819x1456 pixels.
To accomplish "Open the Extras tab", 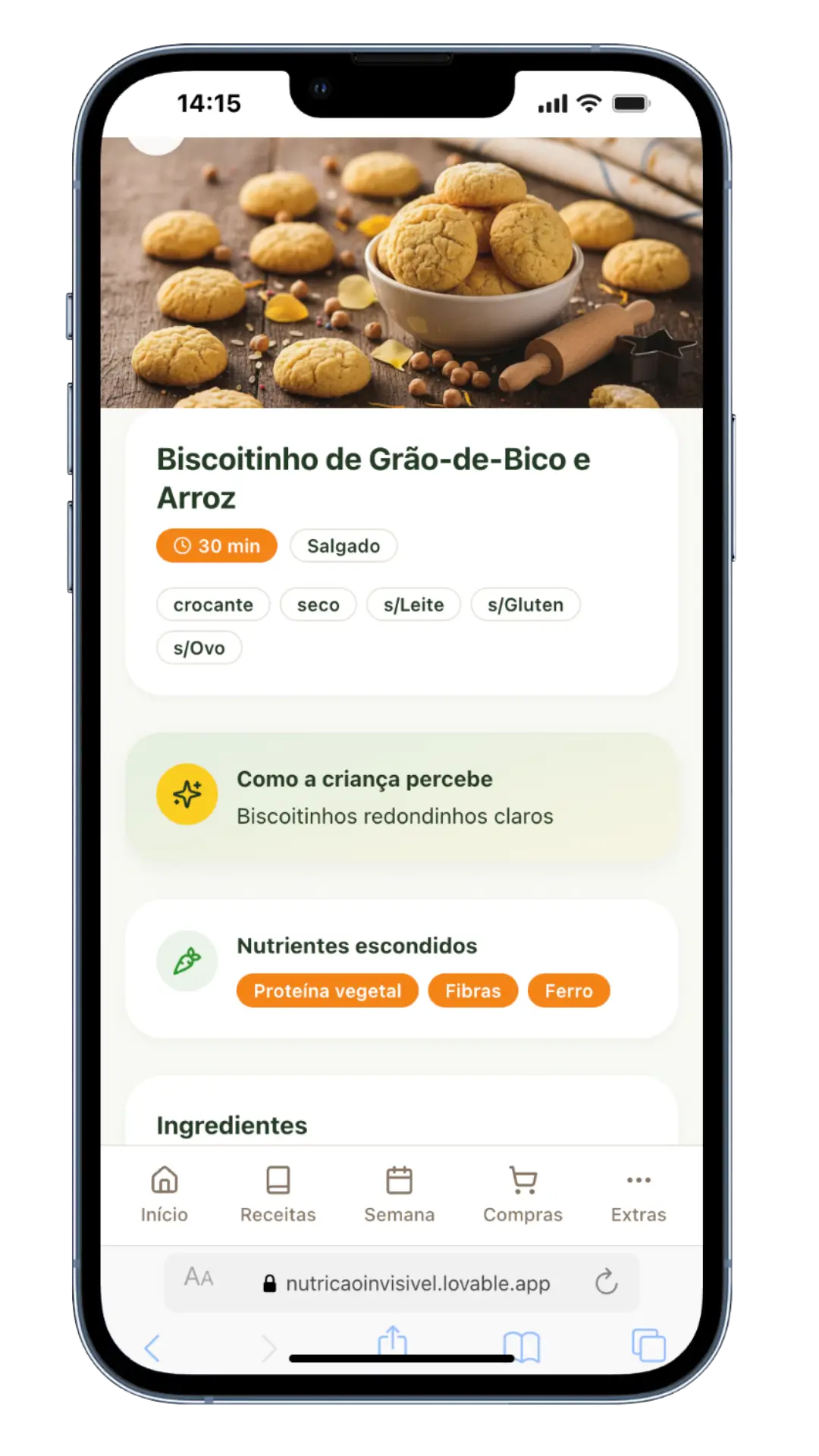I will click(x=639, y=1194).
